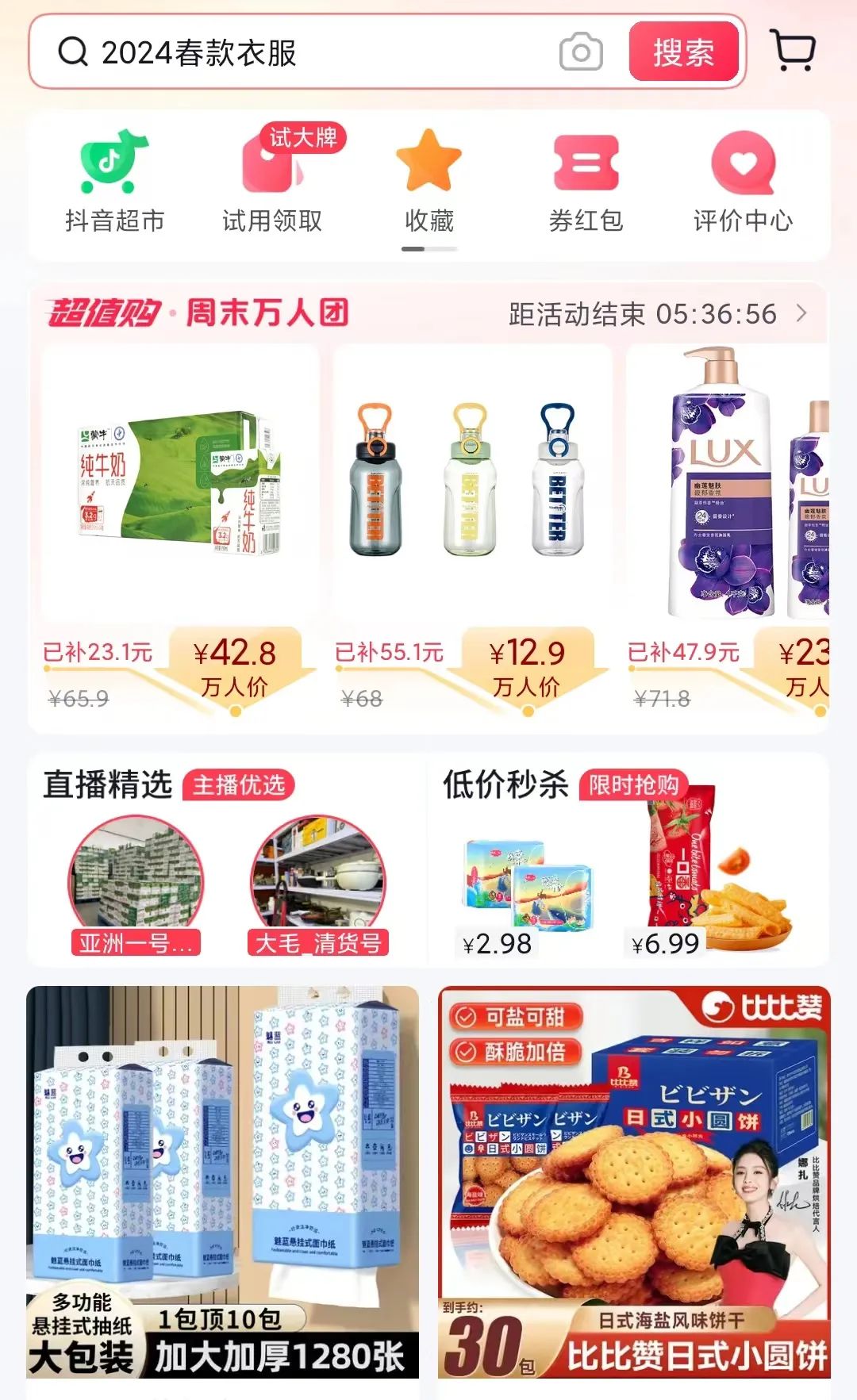Open 券红包 coupons
The width and height of the screenshot is (857, 1400).
[x=586, y=182]
